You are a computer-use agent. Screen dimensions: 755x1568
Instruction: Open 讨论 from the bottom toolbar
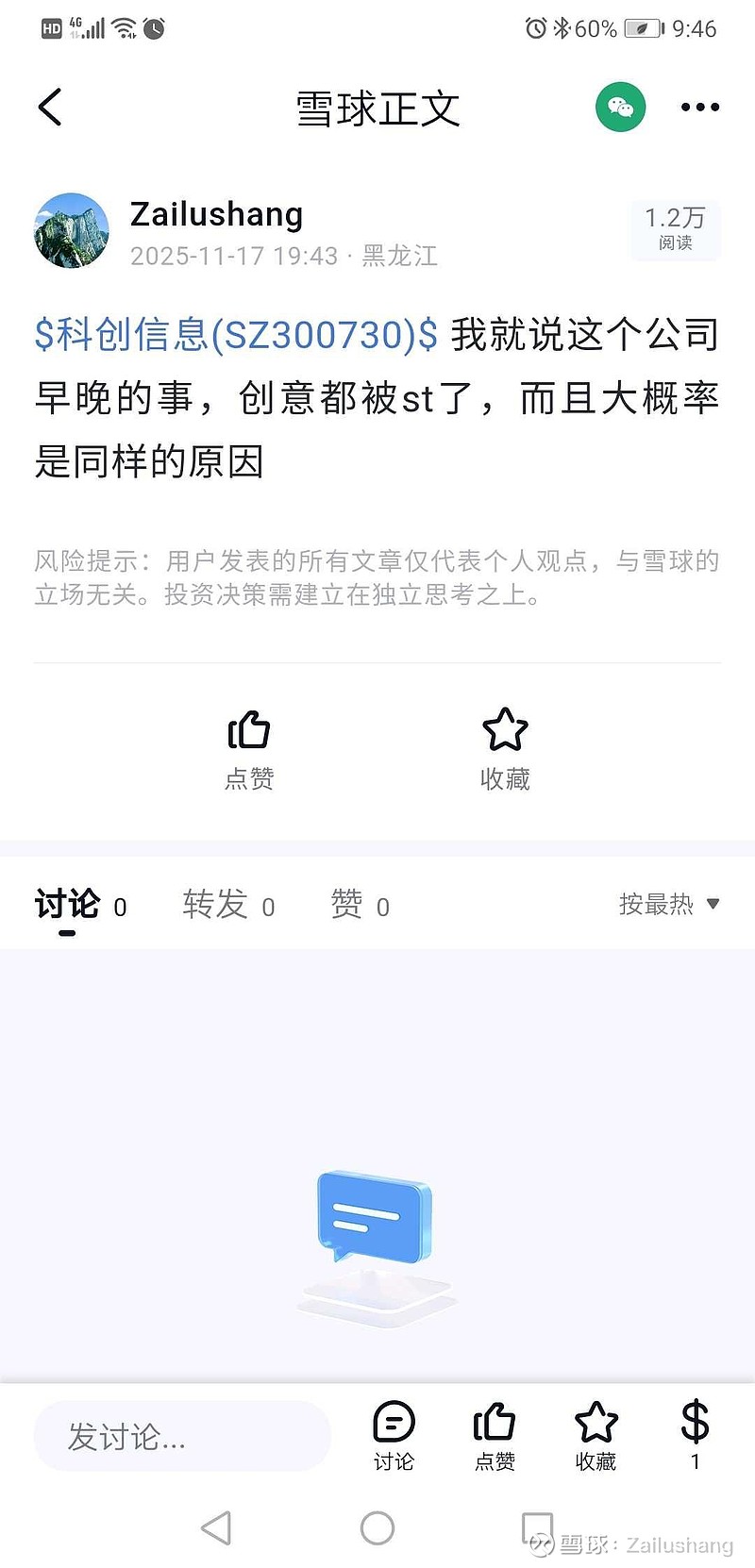click(394, 1436)
